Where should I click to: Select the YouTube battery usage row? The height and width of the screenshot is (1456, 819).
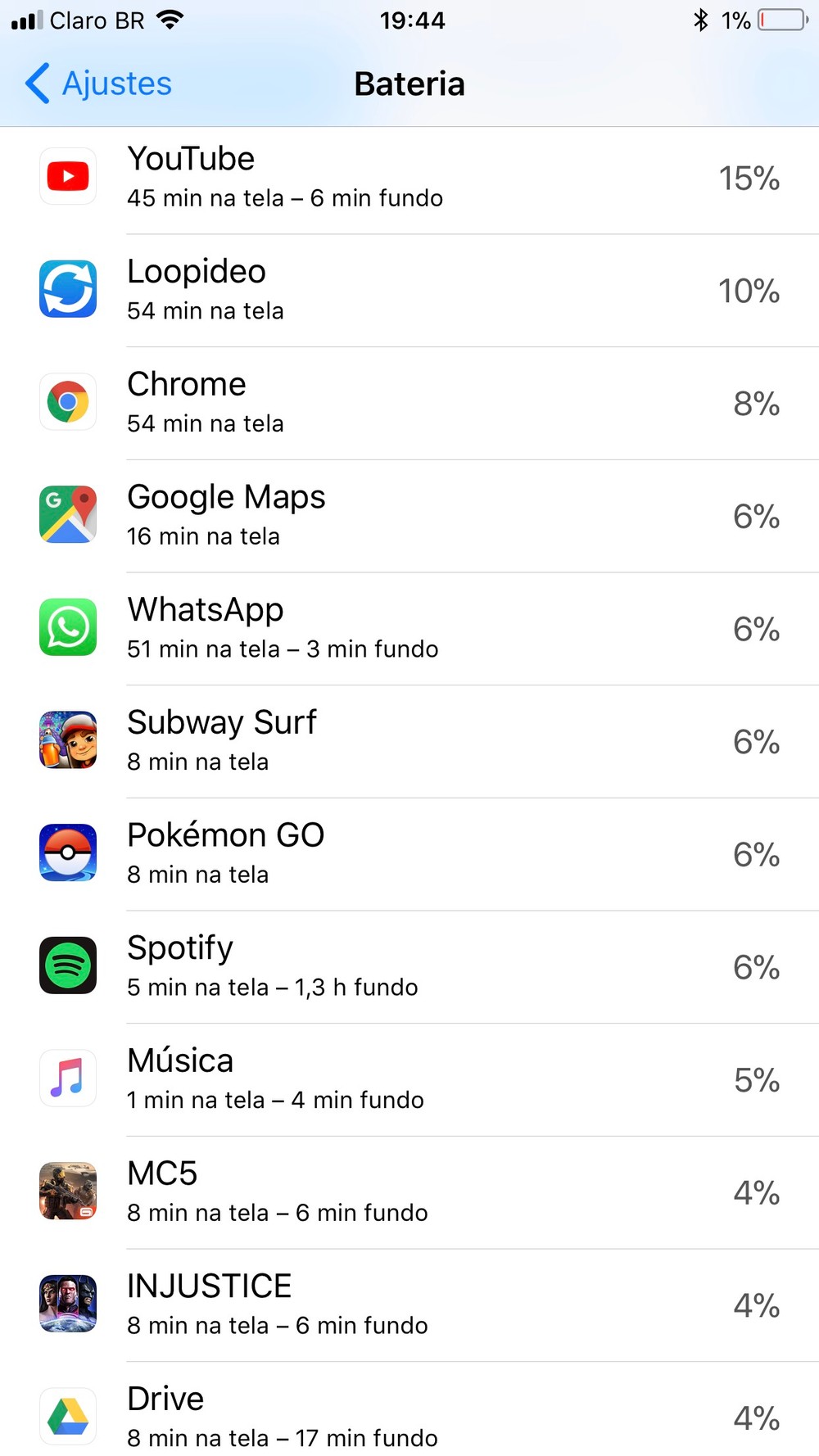(x=409, y=178)
